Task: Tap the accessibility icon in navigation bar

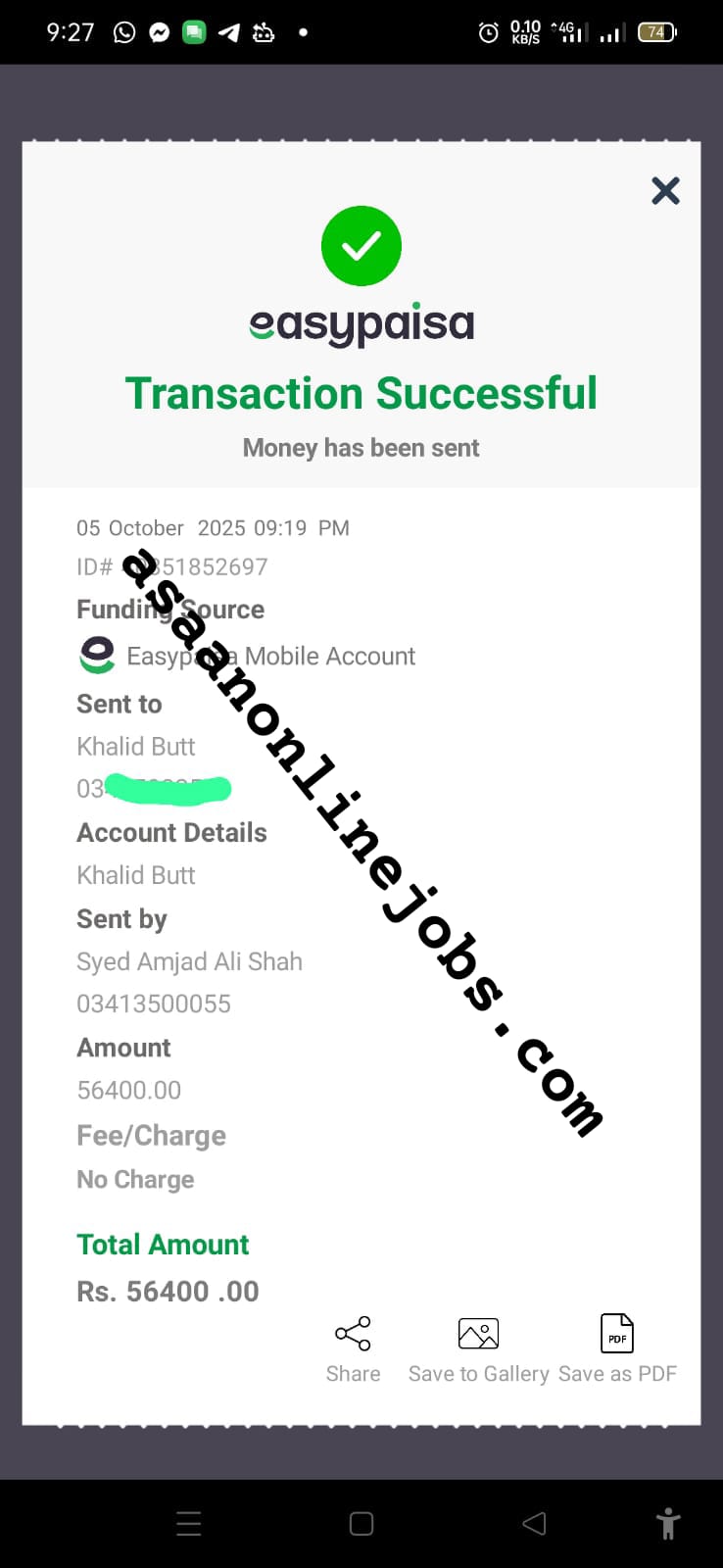Action: (x=668, y=1524)
